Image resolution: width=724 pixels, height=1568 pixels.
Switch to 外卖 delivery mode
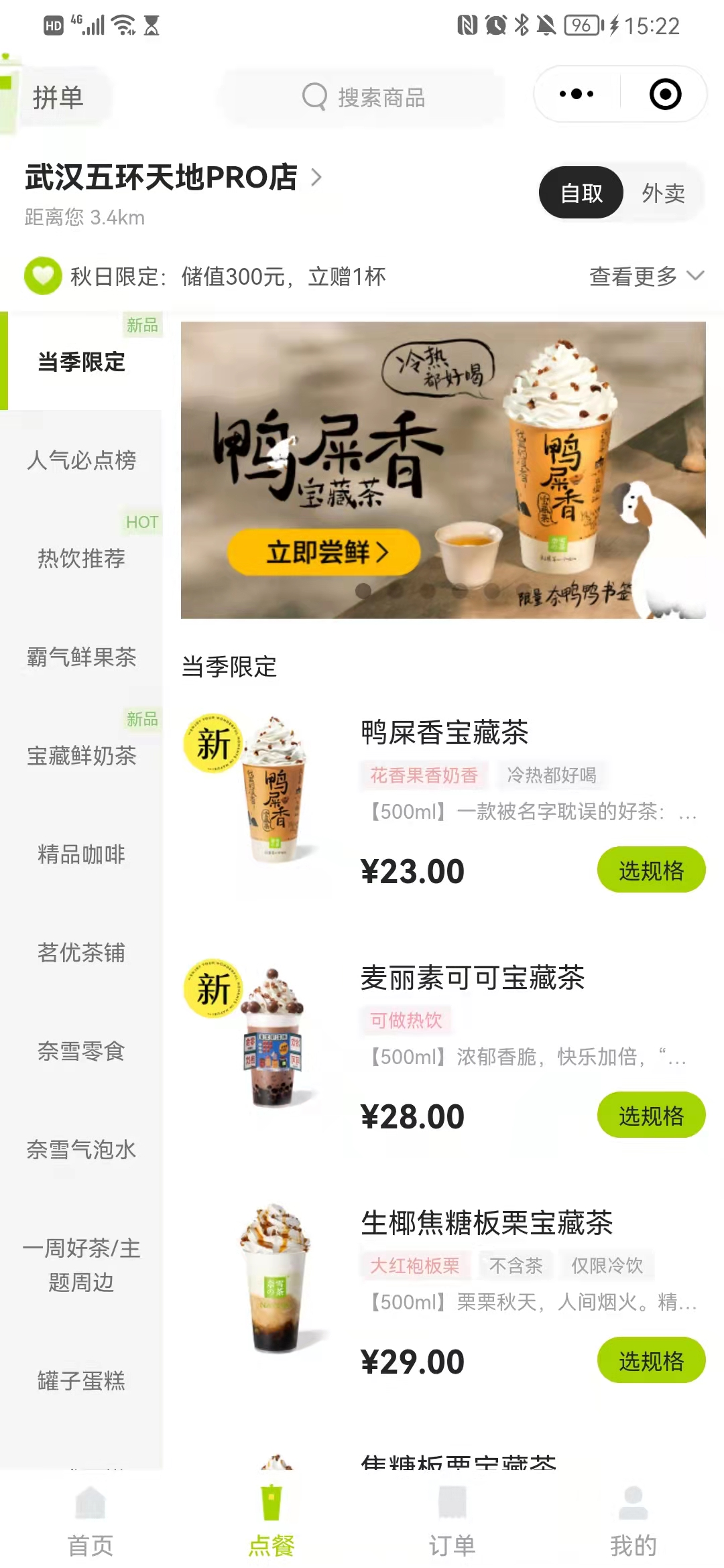(x=663, y=193)
